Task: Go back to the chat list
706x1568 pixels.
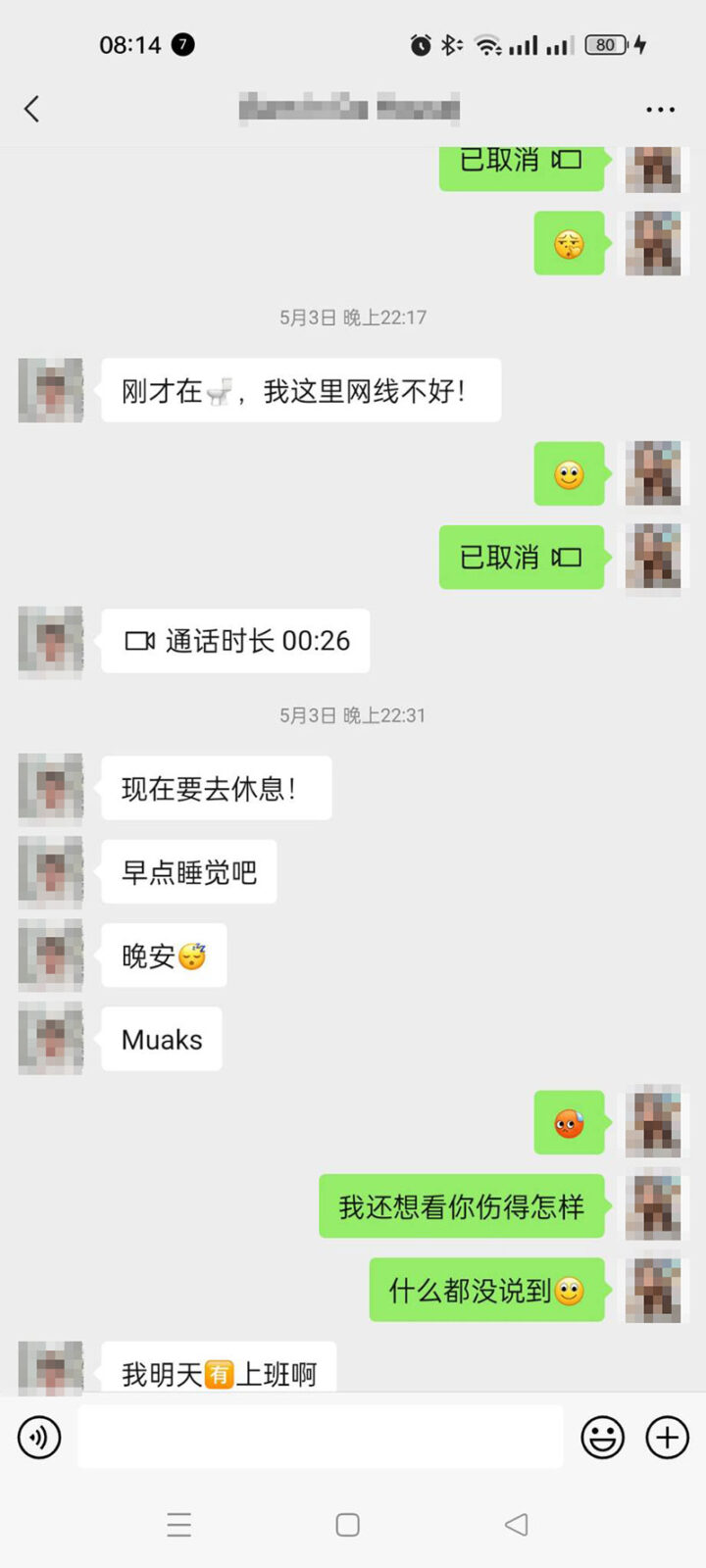Action: point(32,109)
